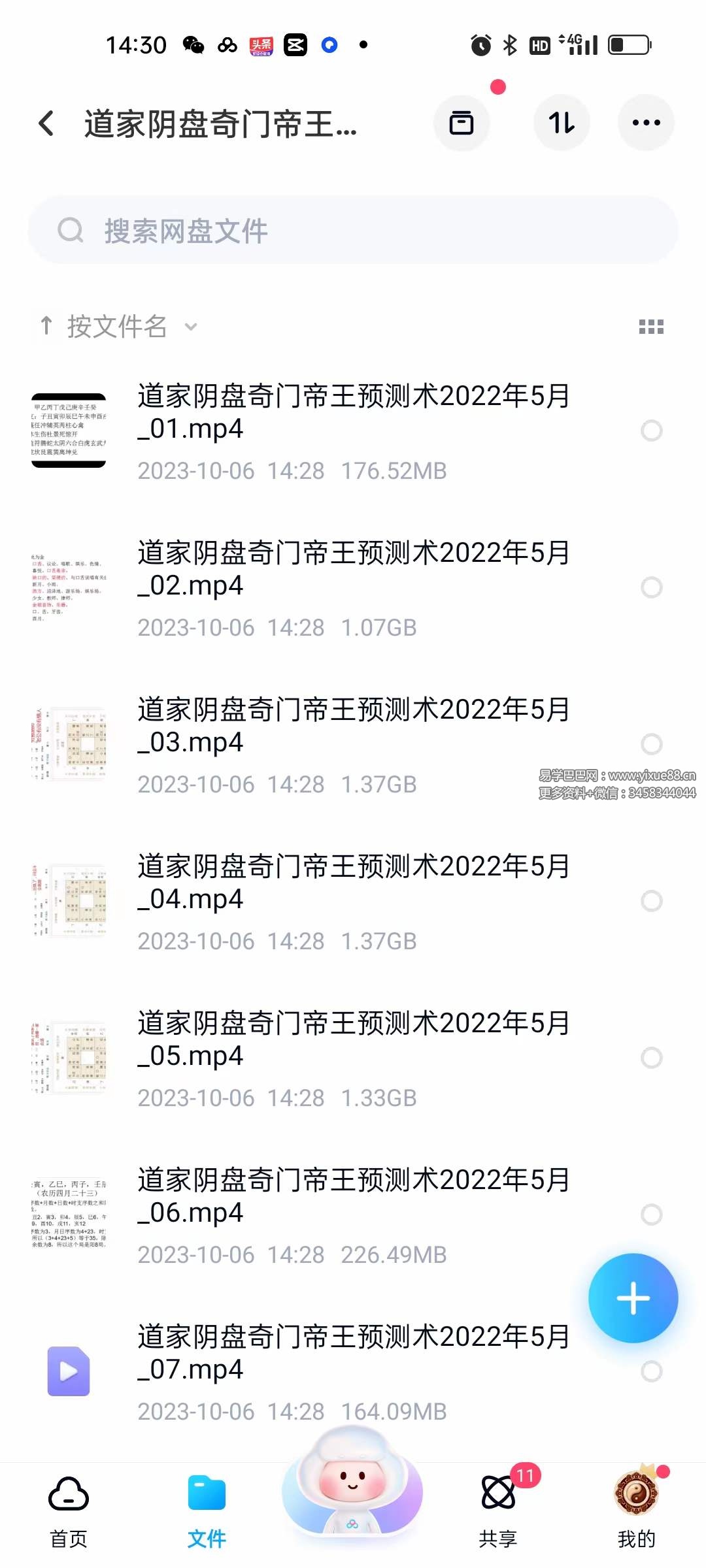Open the three-dot more options menu
The image size is (706, 1568).
click(x=646, y=123)
